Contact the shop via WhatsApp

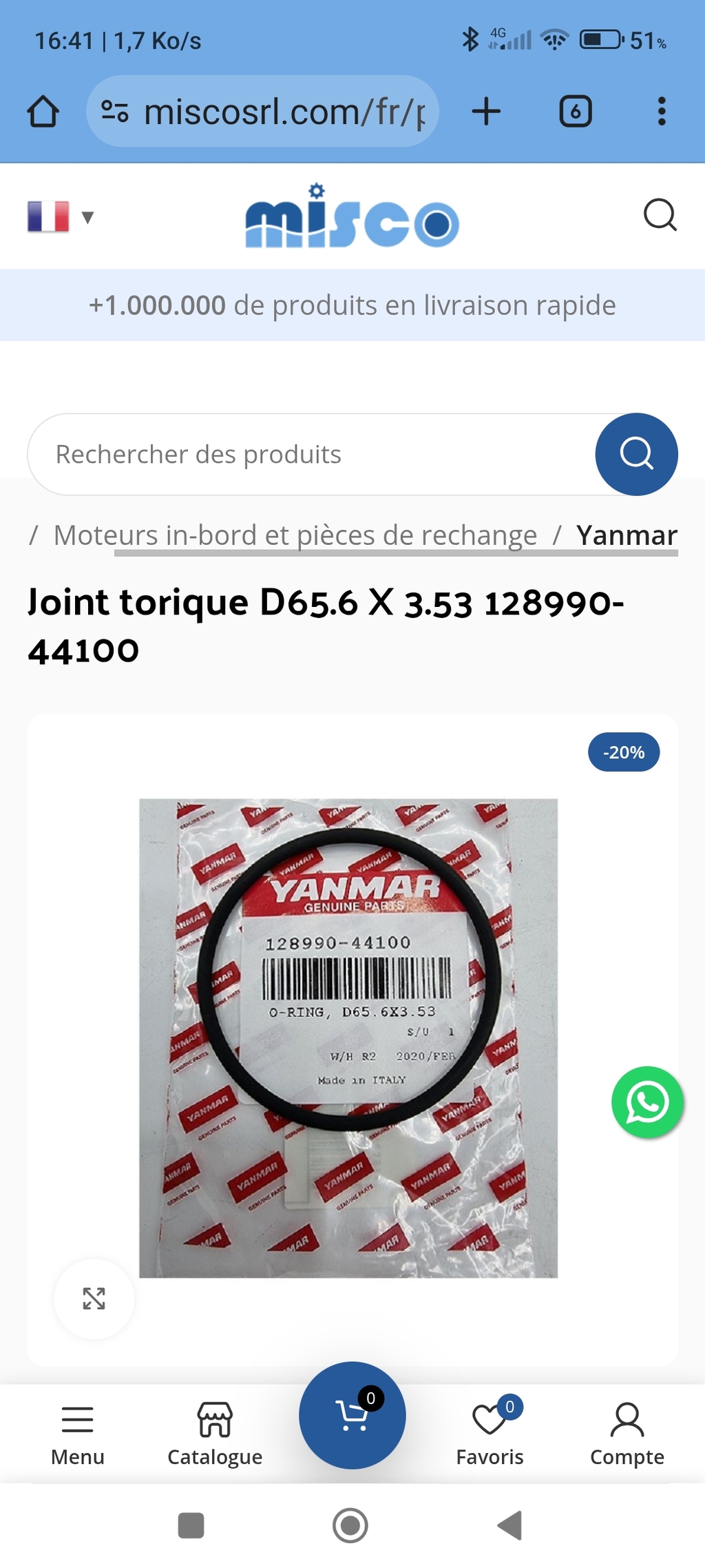point(647,1102)
